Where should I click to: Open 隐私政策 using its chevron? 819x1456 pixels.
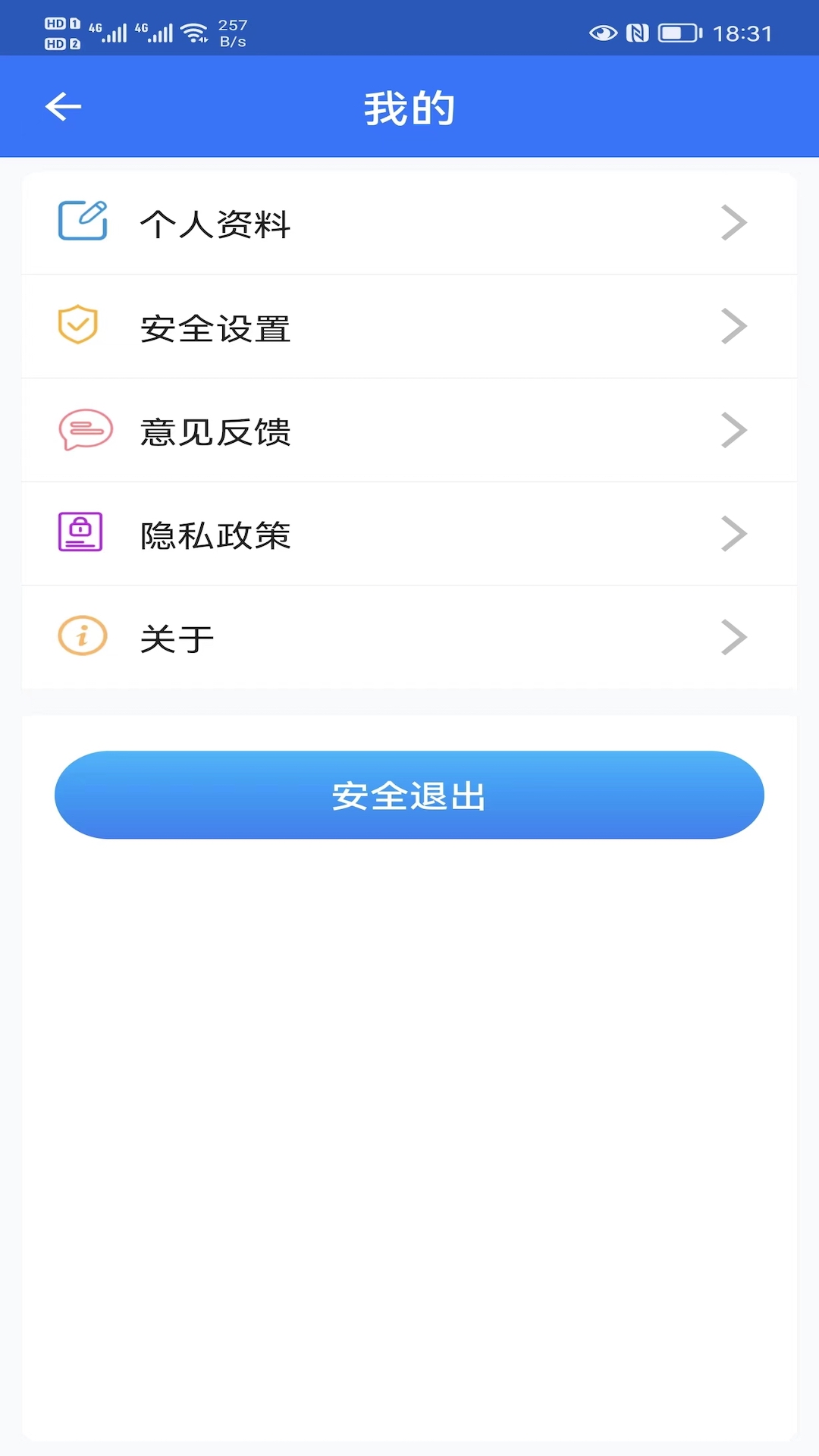coord(733,533)
